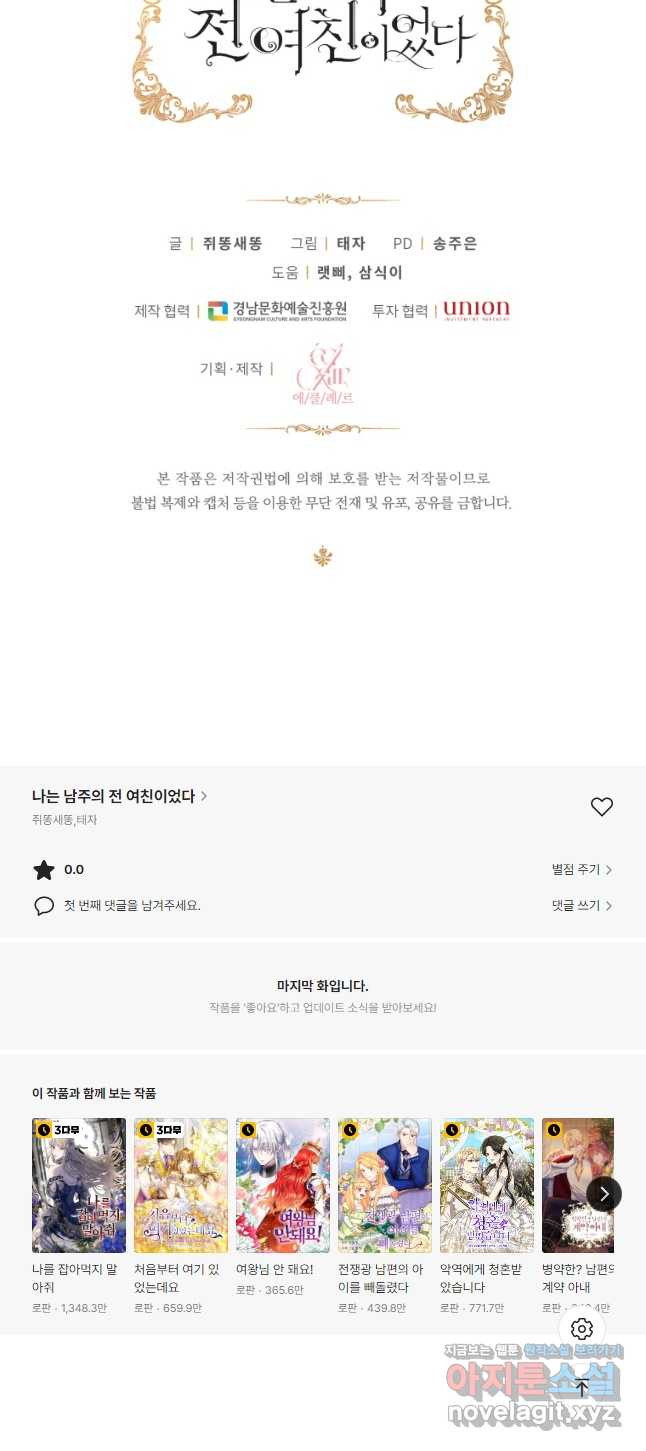This screenshot has width=646, height=1451.
Task: Jump to top with the up arrow
Action: [x=582, y=1387]
